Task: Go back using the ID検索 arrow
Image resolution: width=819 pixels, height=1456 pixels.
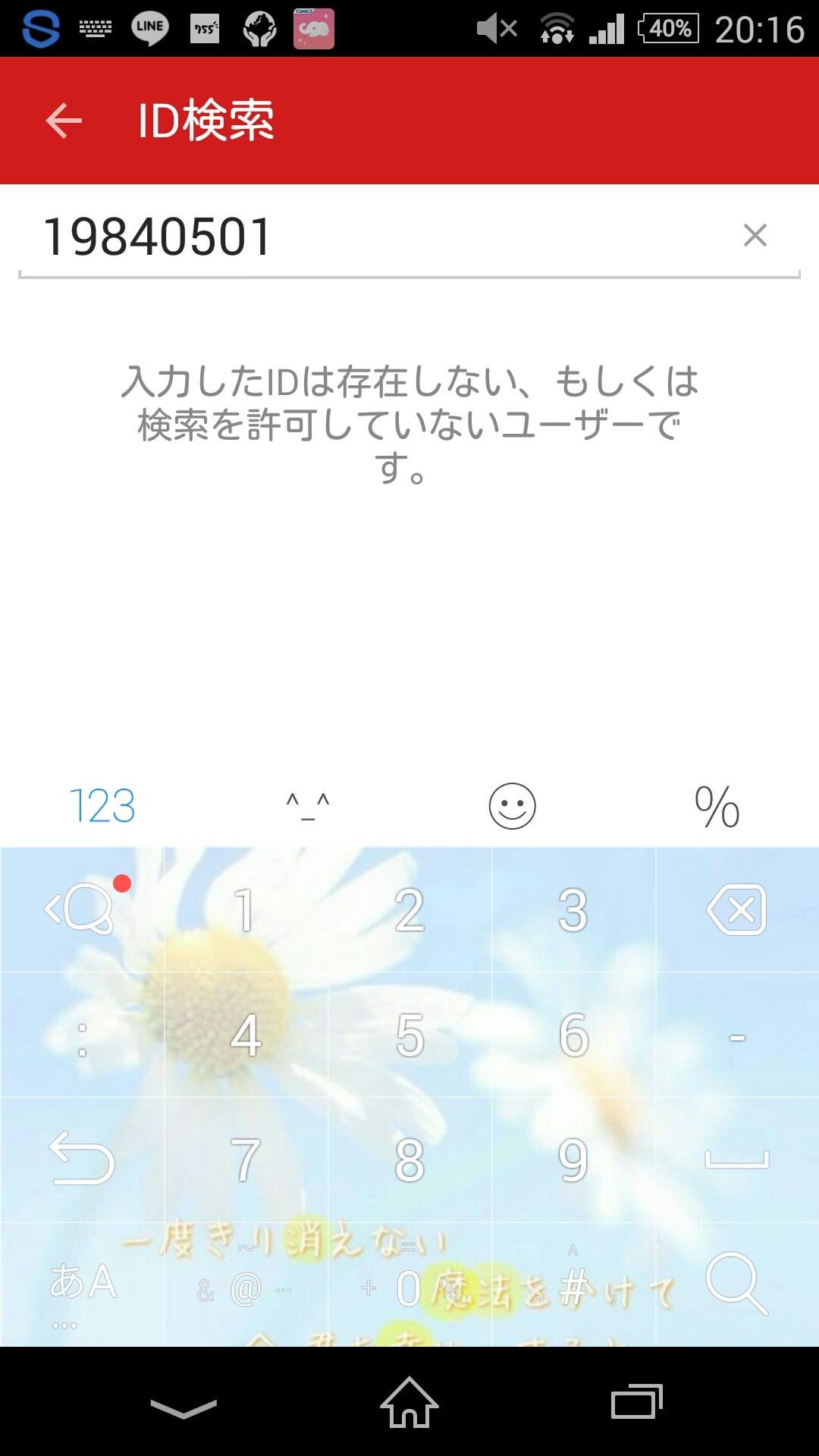Action: [x=64, y=120]
